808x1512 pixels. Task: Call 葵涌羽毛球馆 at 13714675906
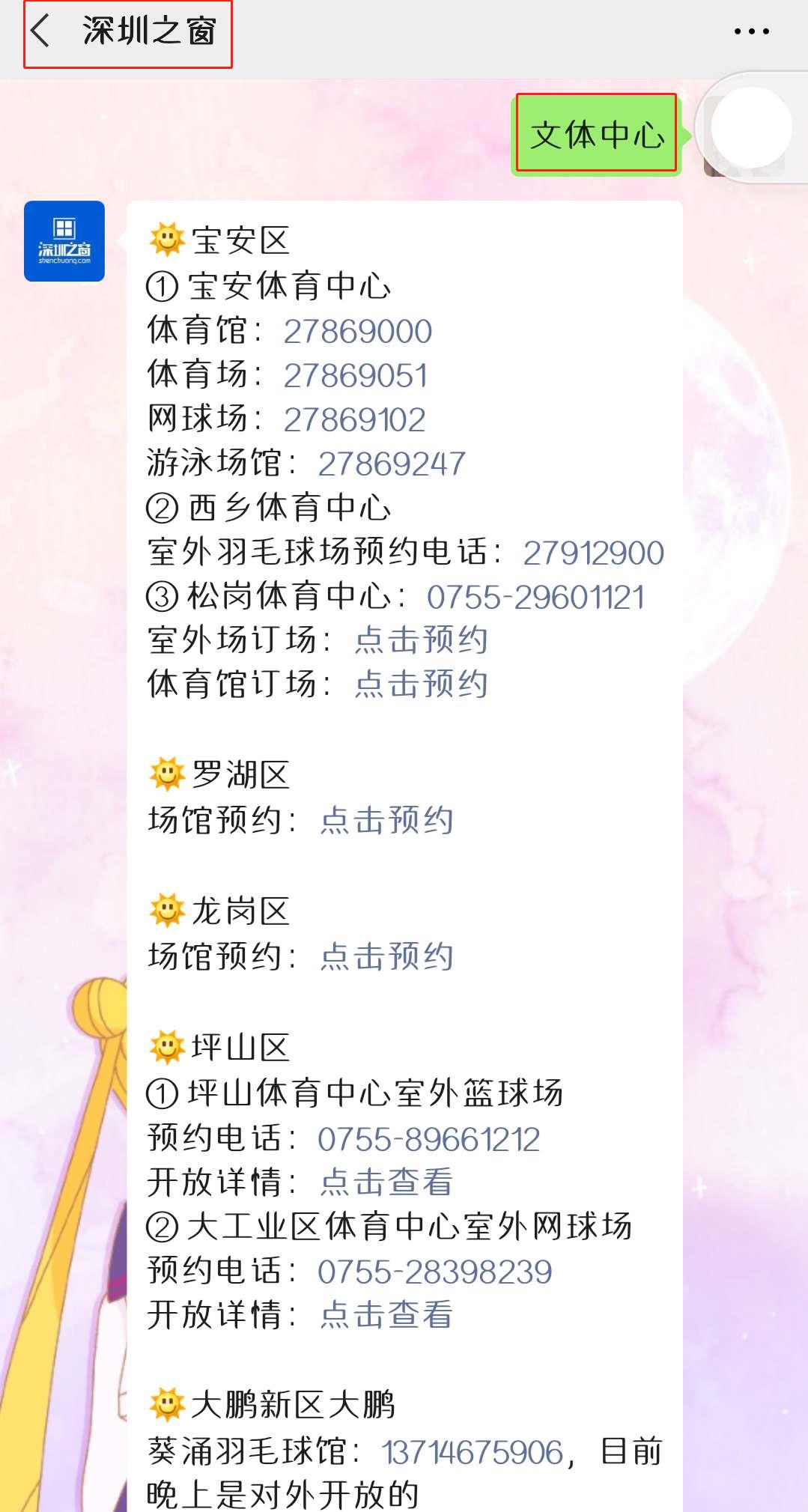(473, 1453)
